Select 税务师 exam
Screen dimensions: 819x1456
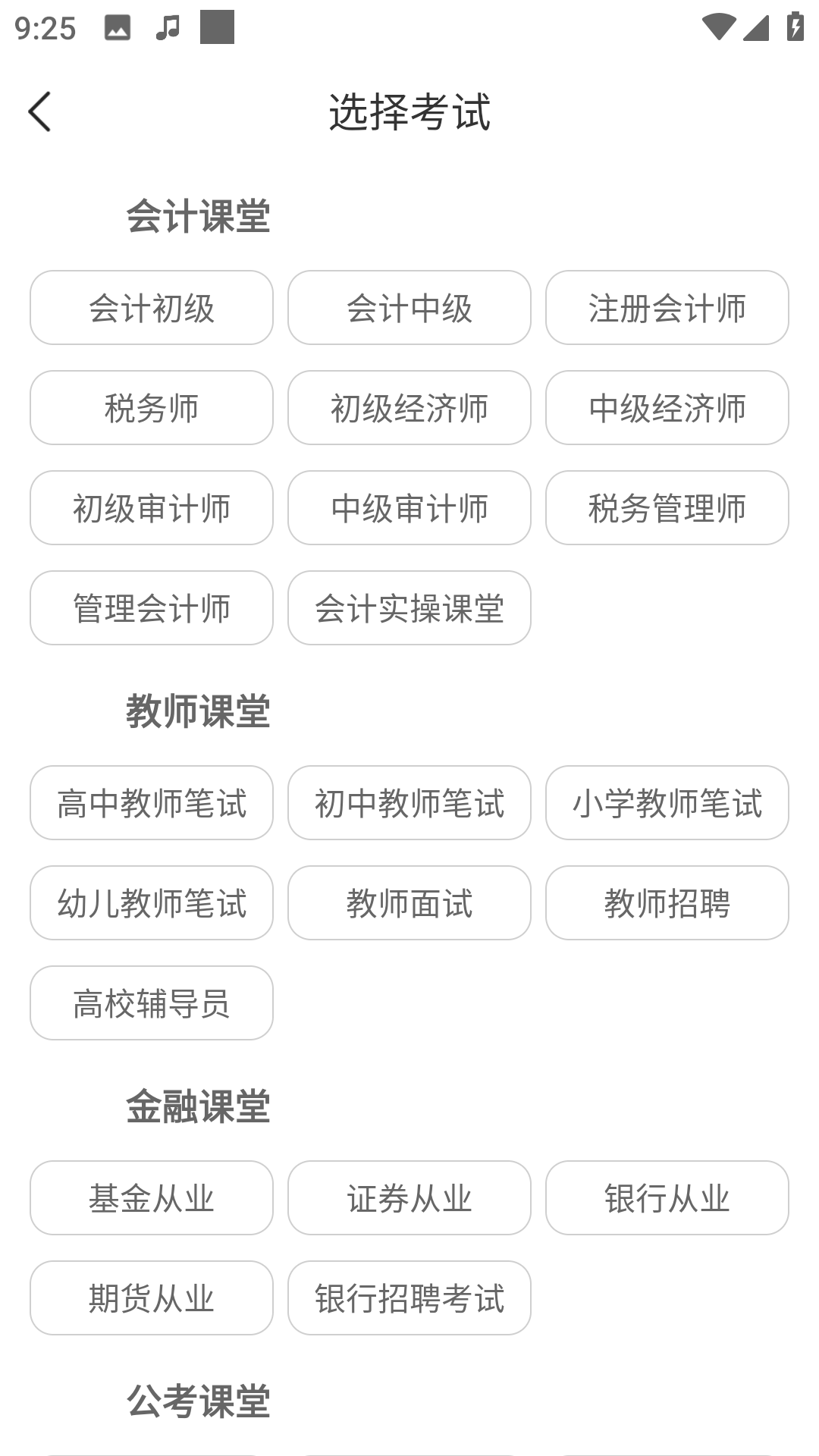pos(151,408)
